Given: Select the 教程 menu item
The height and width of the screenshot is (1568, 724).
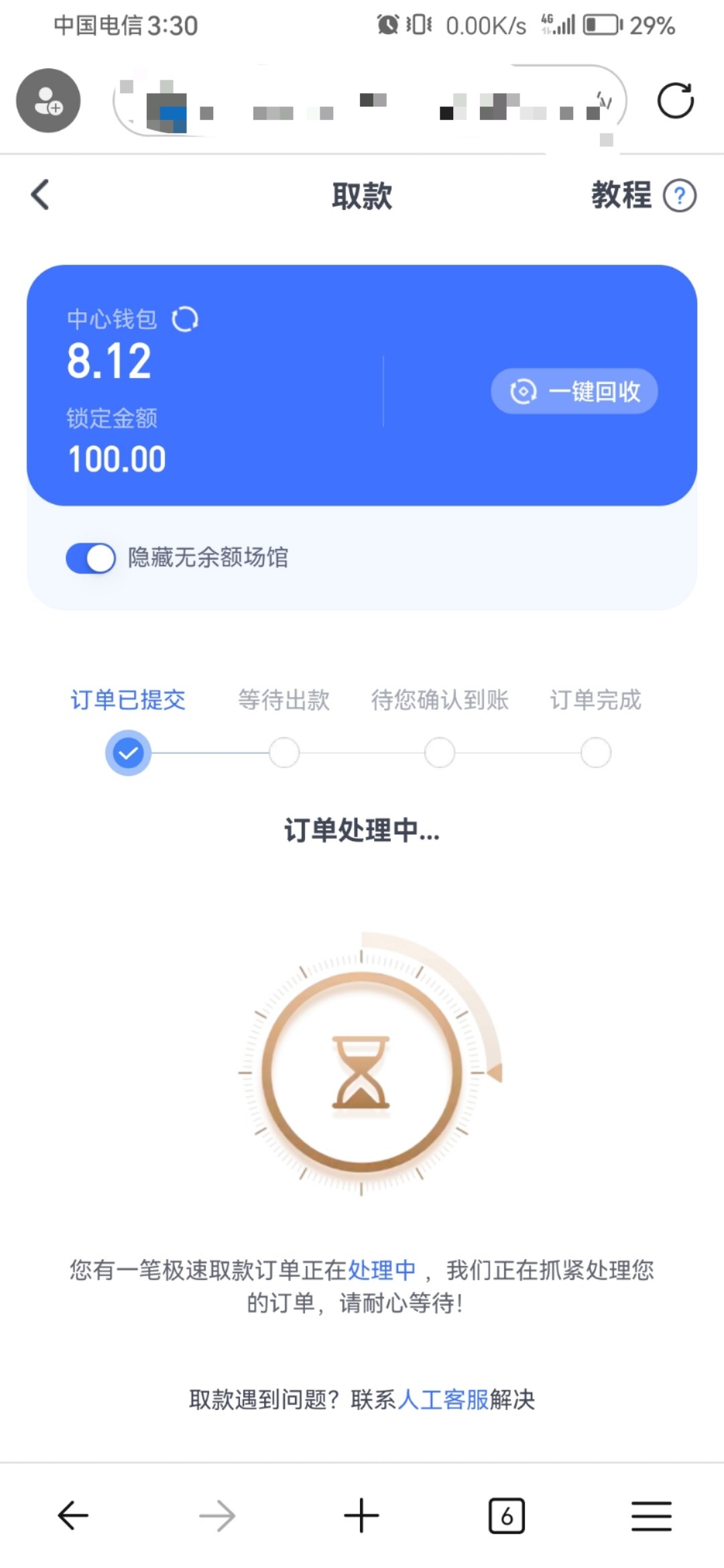Looking at the screenshot, I should [622, 196].
